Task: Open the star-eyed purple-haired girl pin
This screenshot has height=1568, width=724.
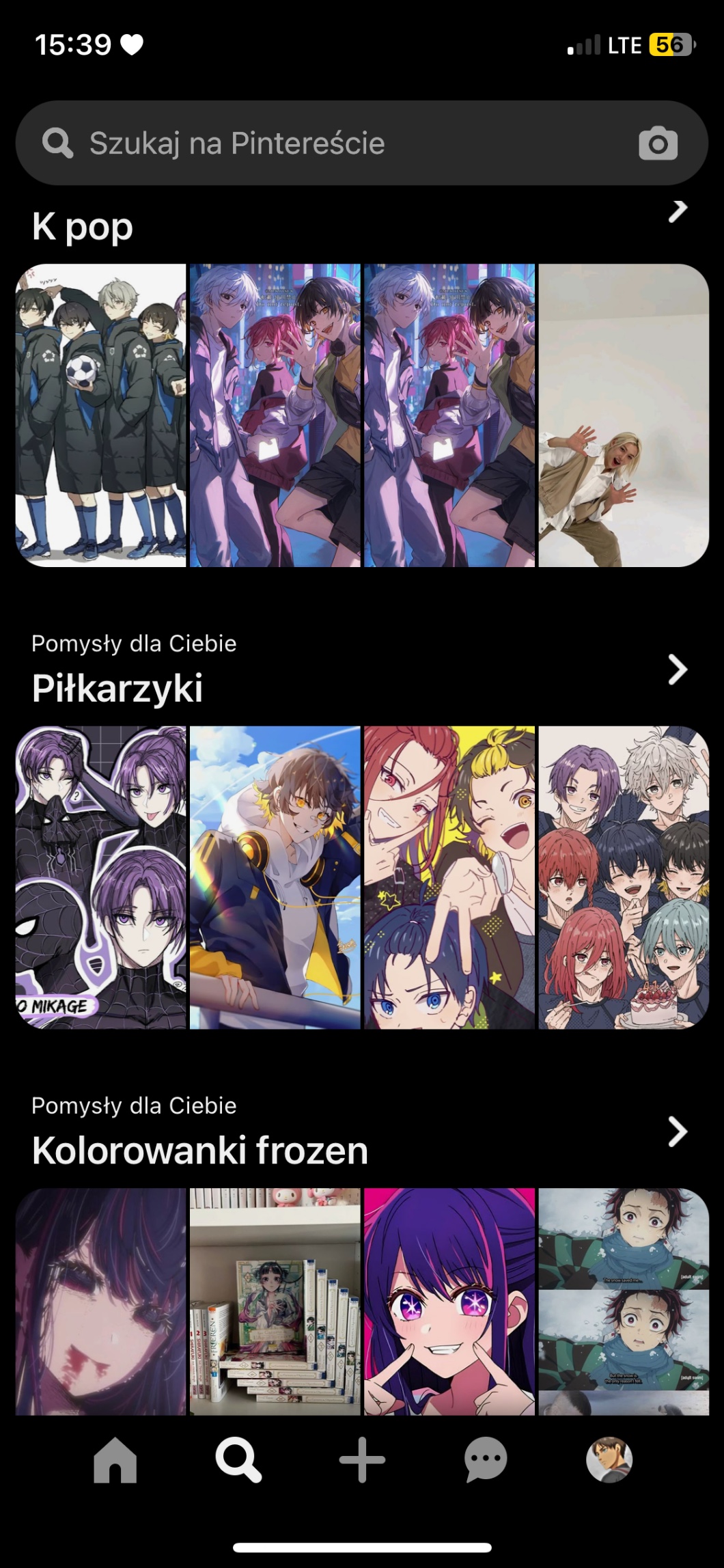Action: [x=449, y=1302]
